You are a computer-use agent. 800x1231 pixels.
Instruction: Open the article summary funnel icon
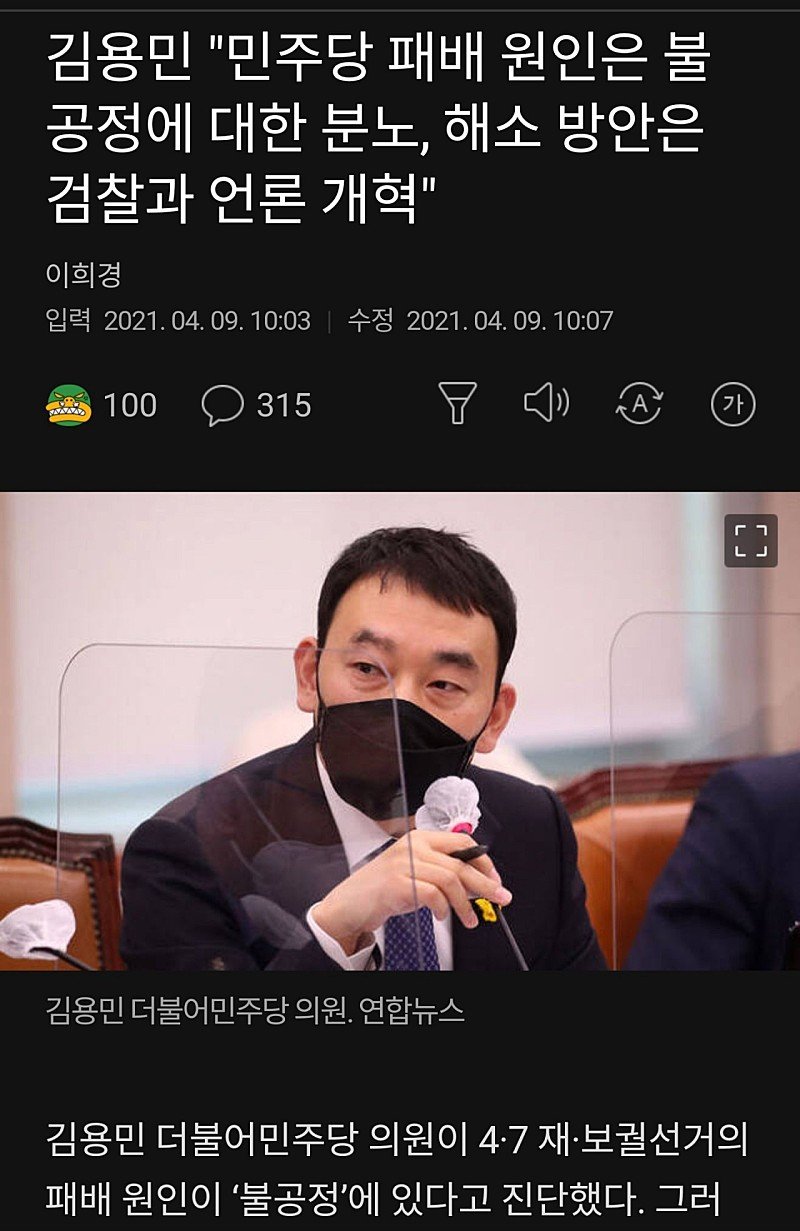(458, 404)
